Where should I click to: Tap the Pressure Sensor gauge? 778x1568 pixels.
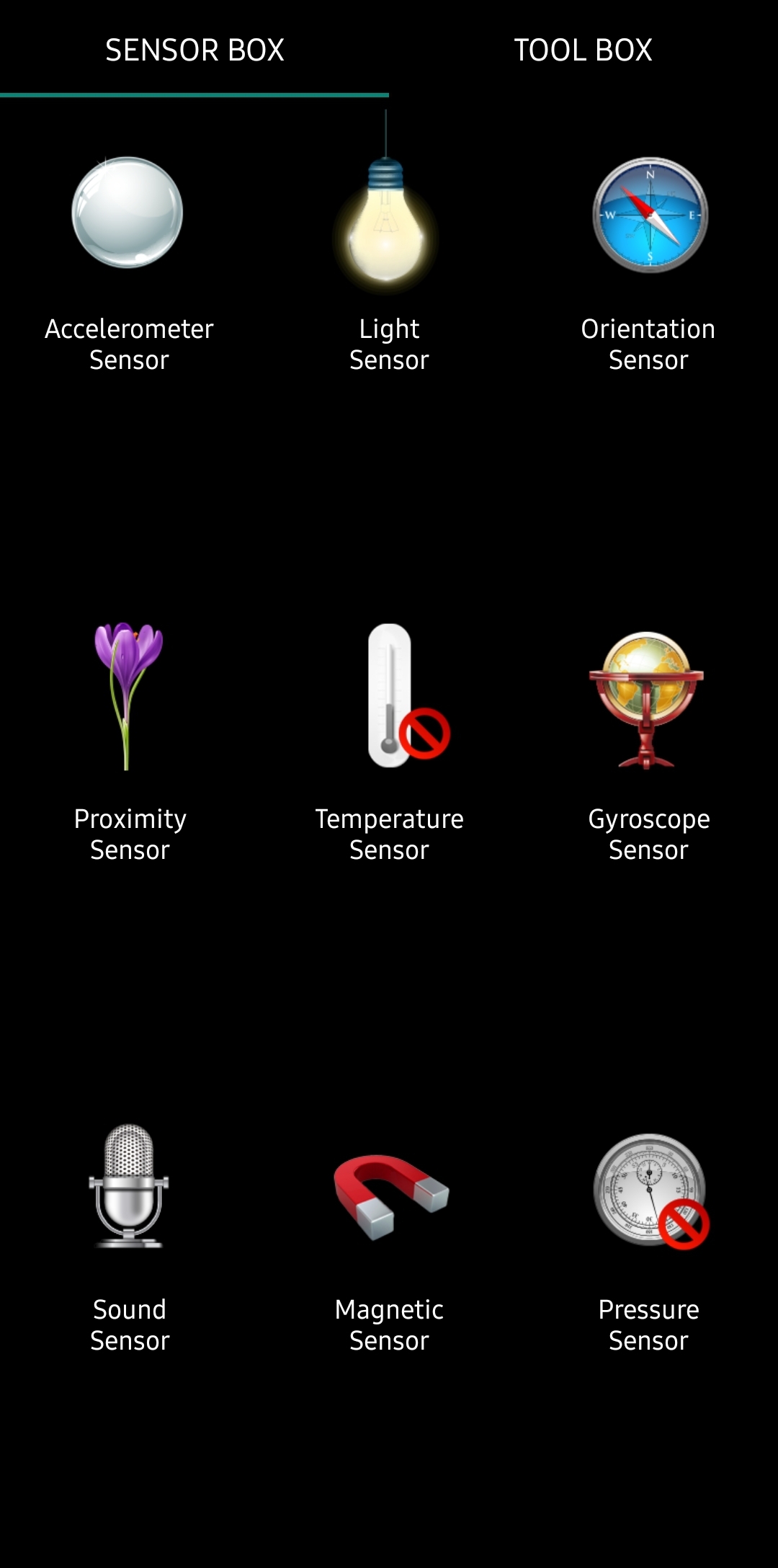click(x=650, y=1191)
